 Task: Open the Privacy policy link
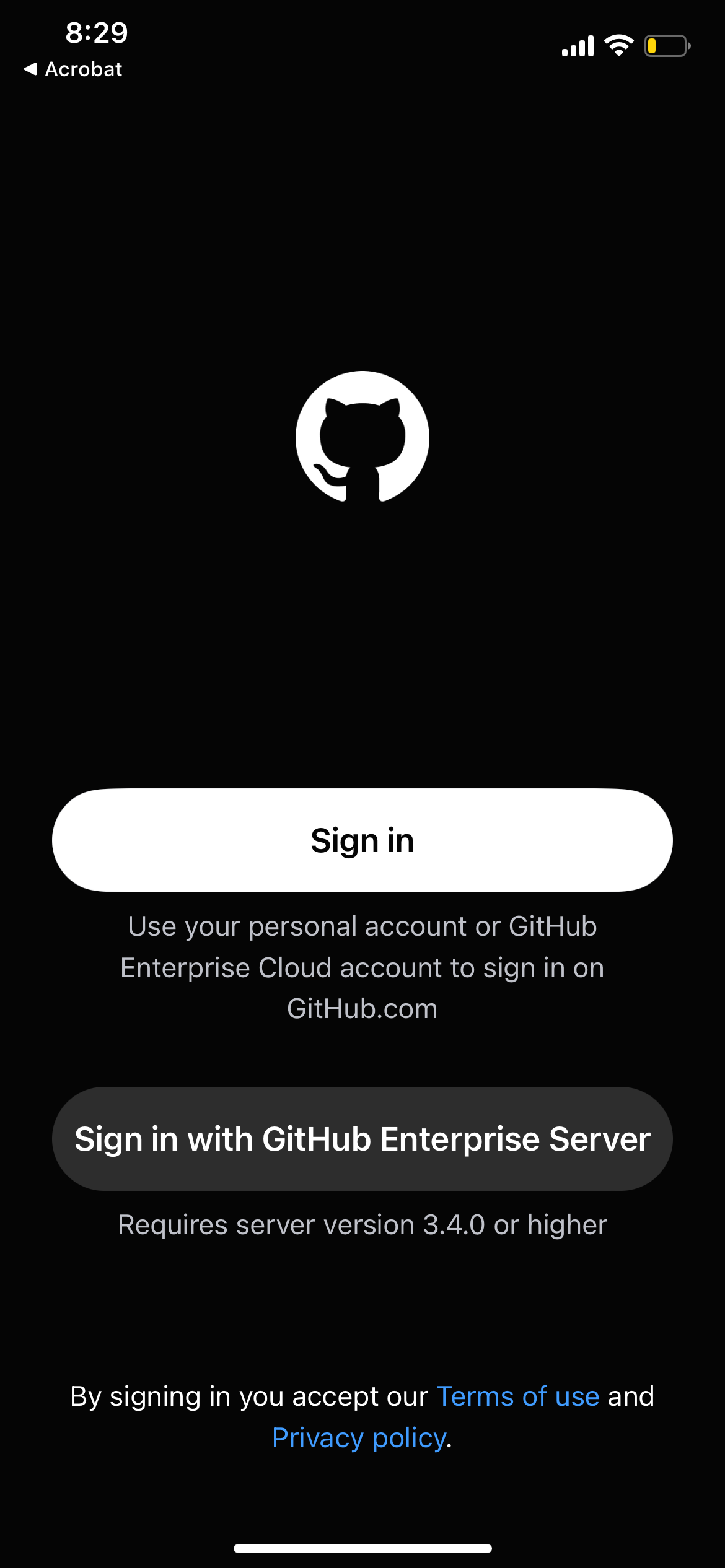click(x=358, y=1438)
